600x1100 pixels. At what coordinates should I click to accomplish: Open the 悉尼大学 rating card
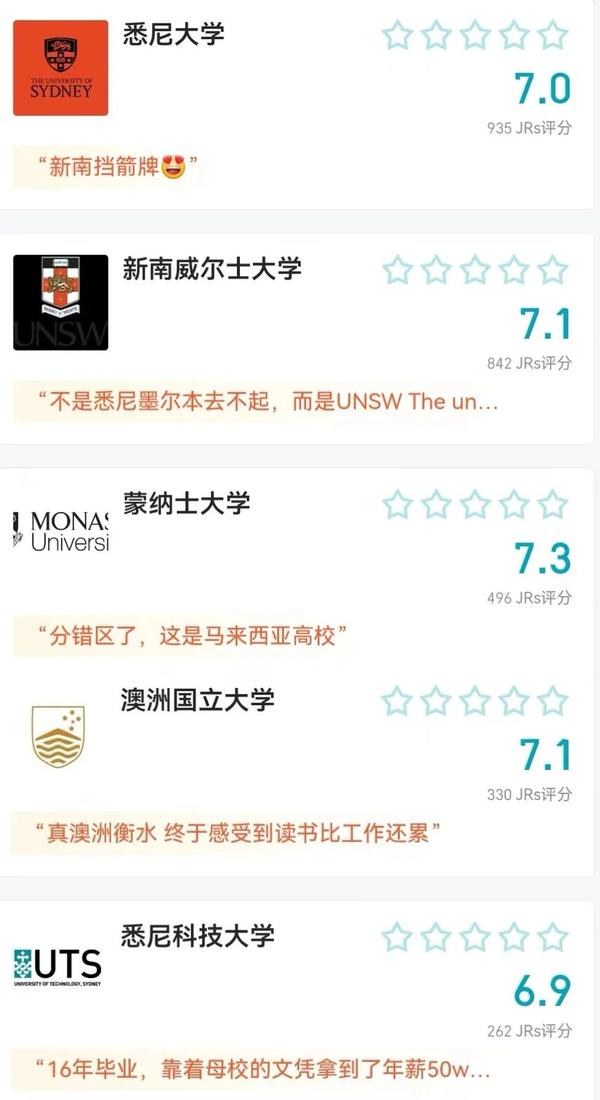click(x=296, y=105)
